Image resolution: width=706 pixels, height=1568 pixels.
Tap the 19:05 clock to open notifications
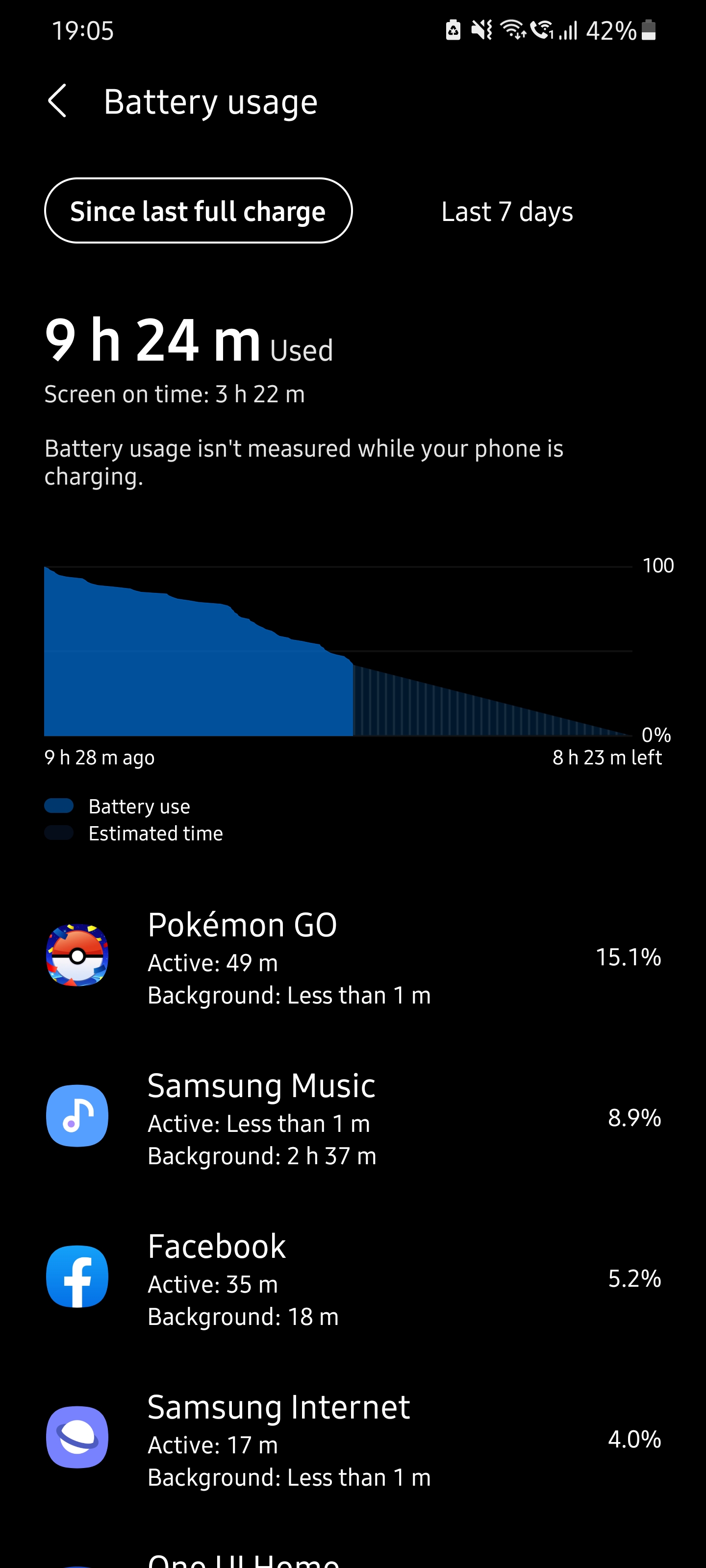tap(83, 29)
